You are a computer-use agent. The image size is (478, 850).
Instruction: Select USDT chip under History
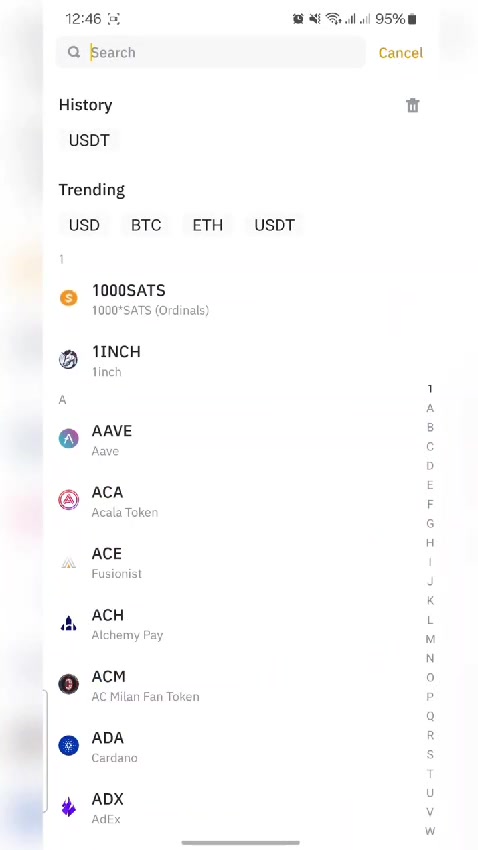coord(89,140)
